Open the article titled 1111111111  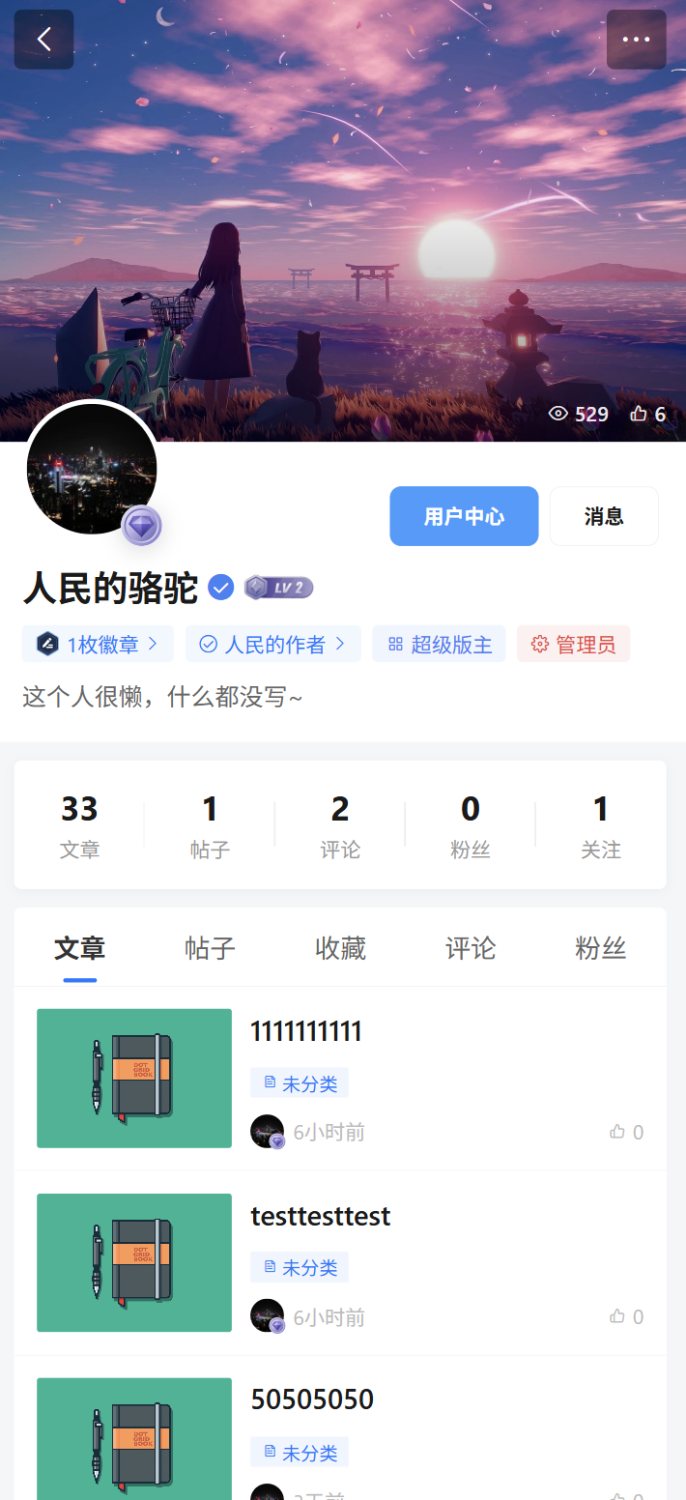306,1031
